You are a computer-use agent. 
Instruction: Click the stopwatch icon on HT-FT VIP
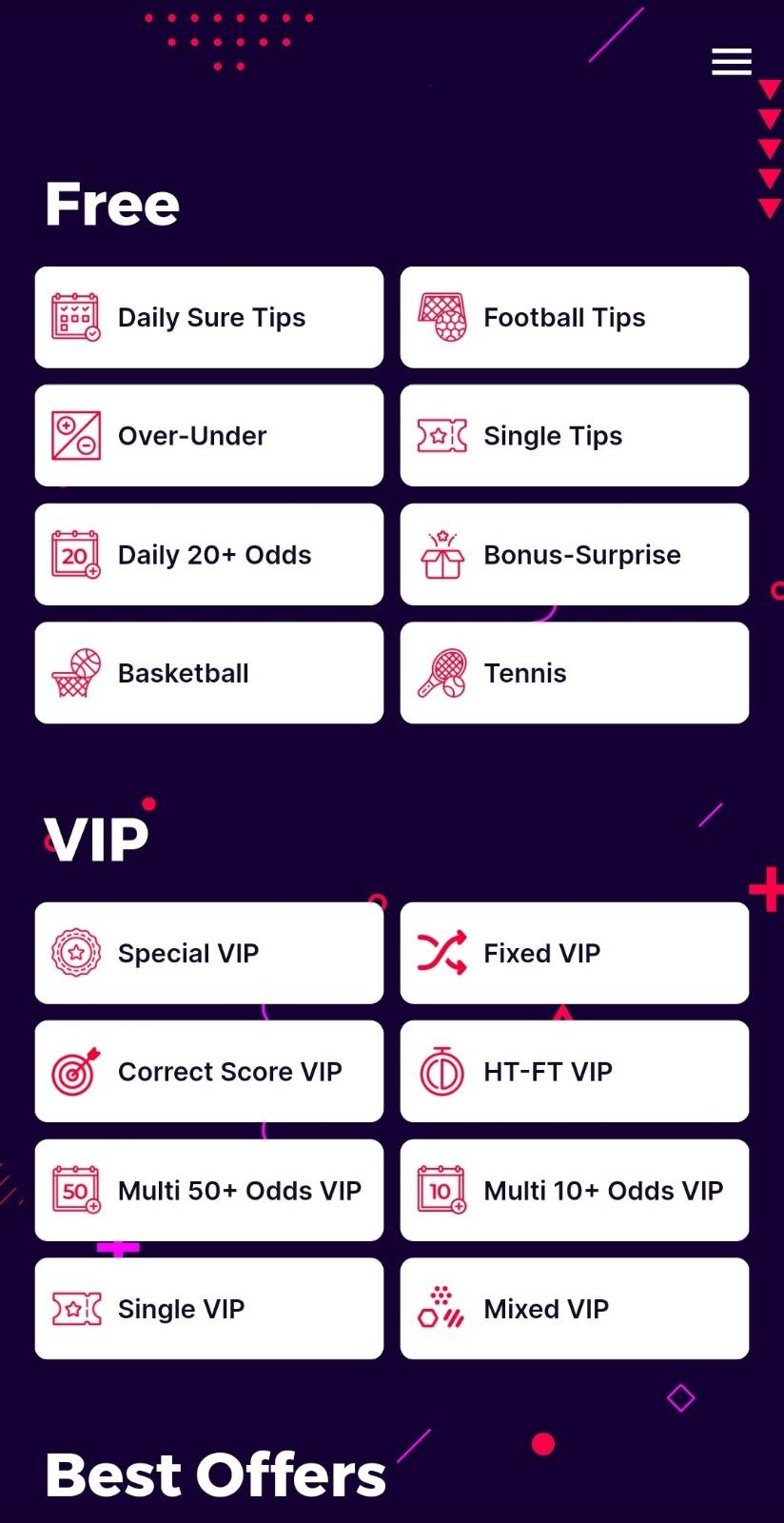click(x=441, y=1071)
